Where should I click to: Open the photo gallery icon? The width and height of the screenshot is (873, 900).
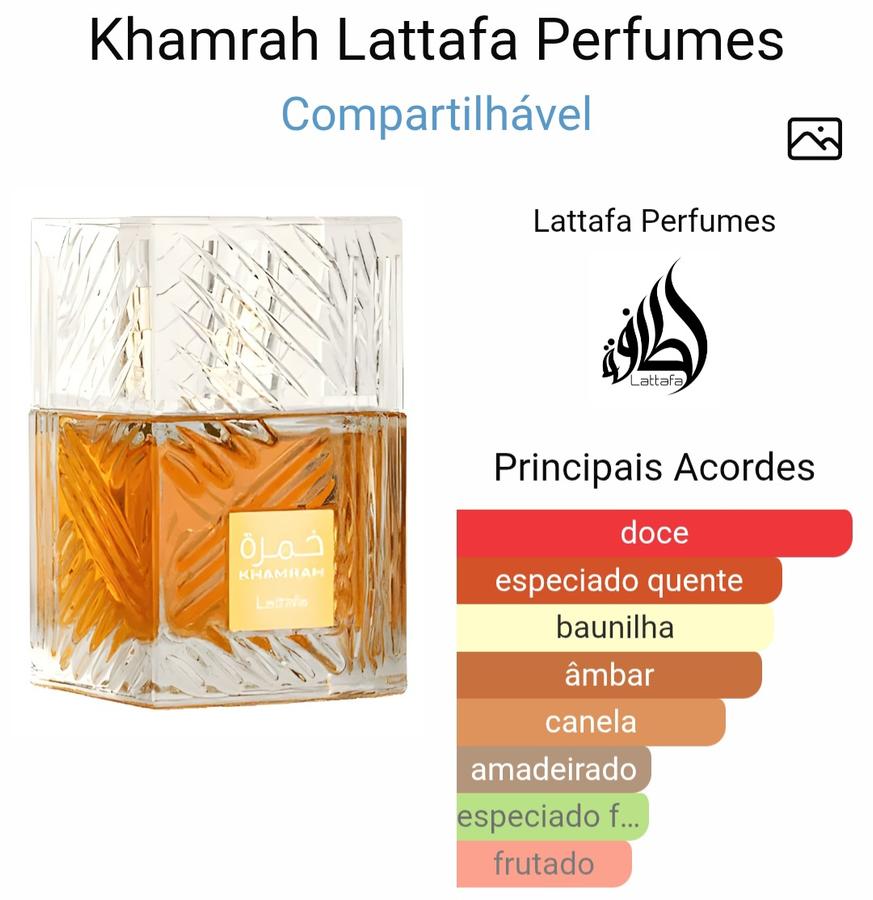[x=814, y=139]
